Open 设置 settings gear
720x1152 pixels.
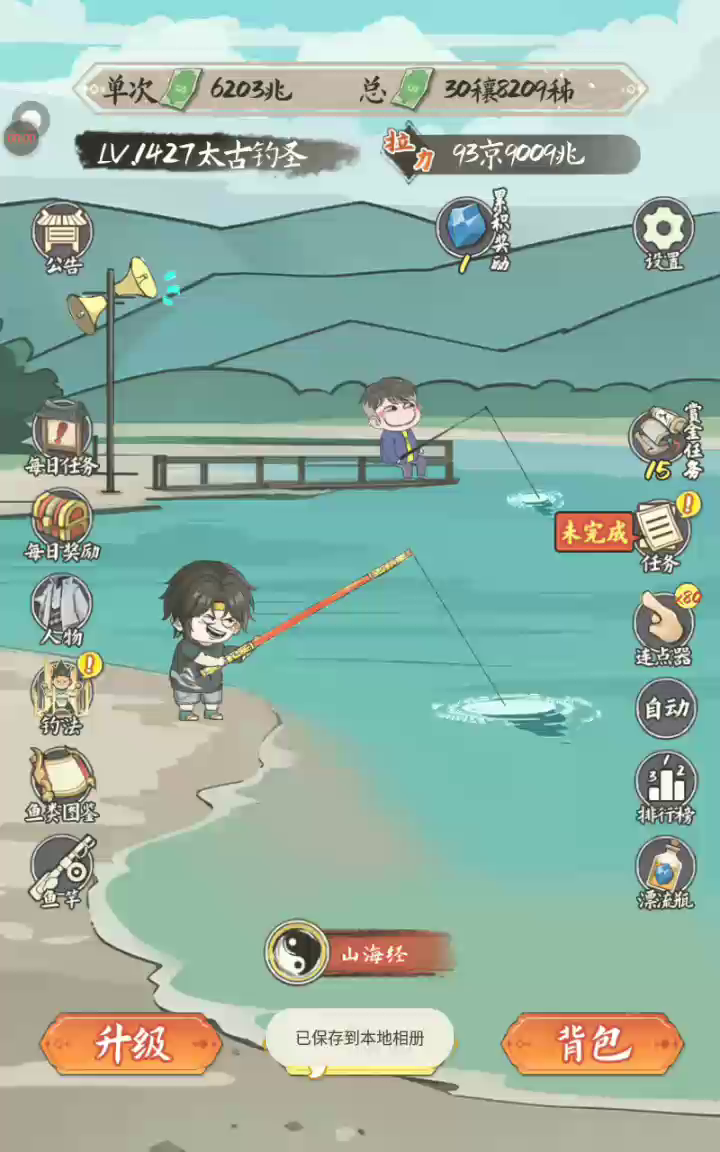[663, 230]
